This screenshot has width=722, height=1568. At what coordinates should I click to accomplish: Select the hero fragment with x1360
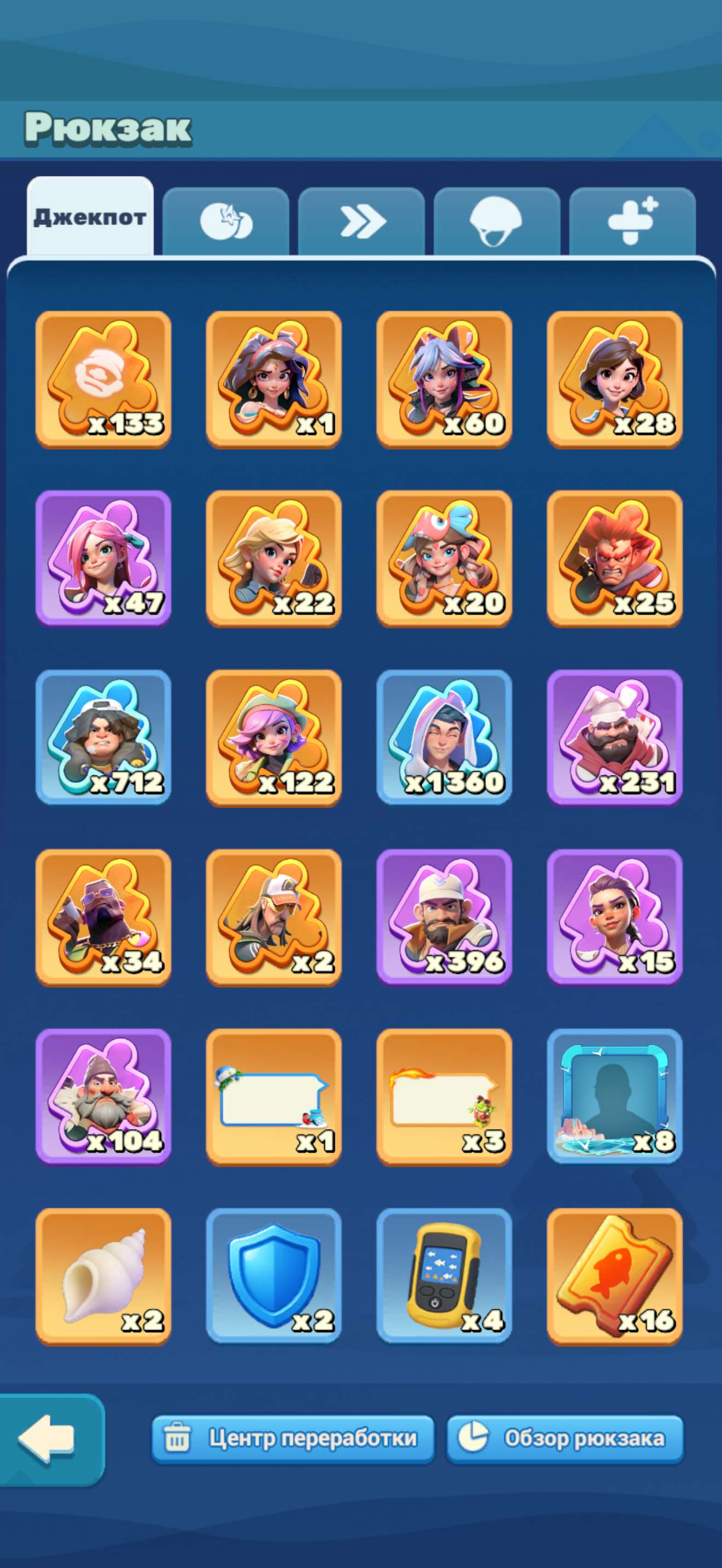click(x=444, y=738)
